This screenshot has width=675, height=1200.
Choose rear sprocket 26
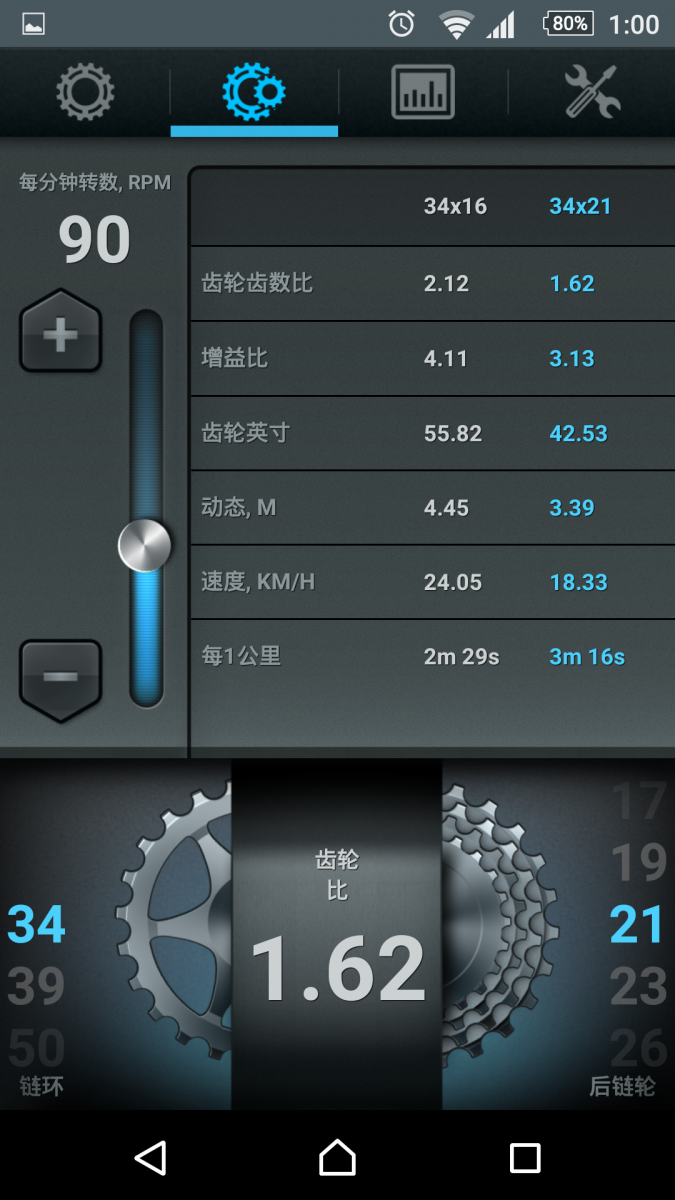[638, 1046]
